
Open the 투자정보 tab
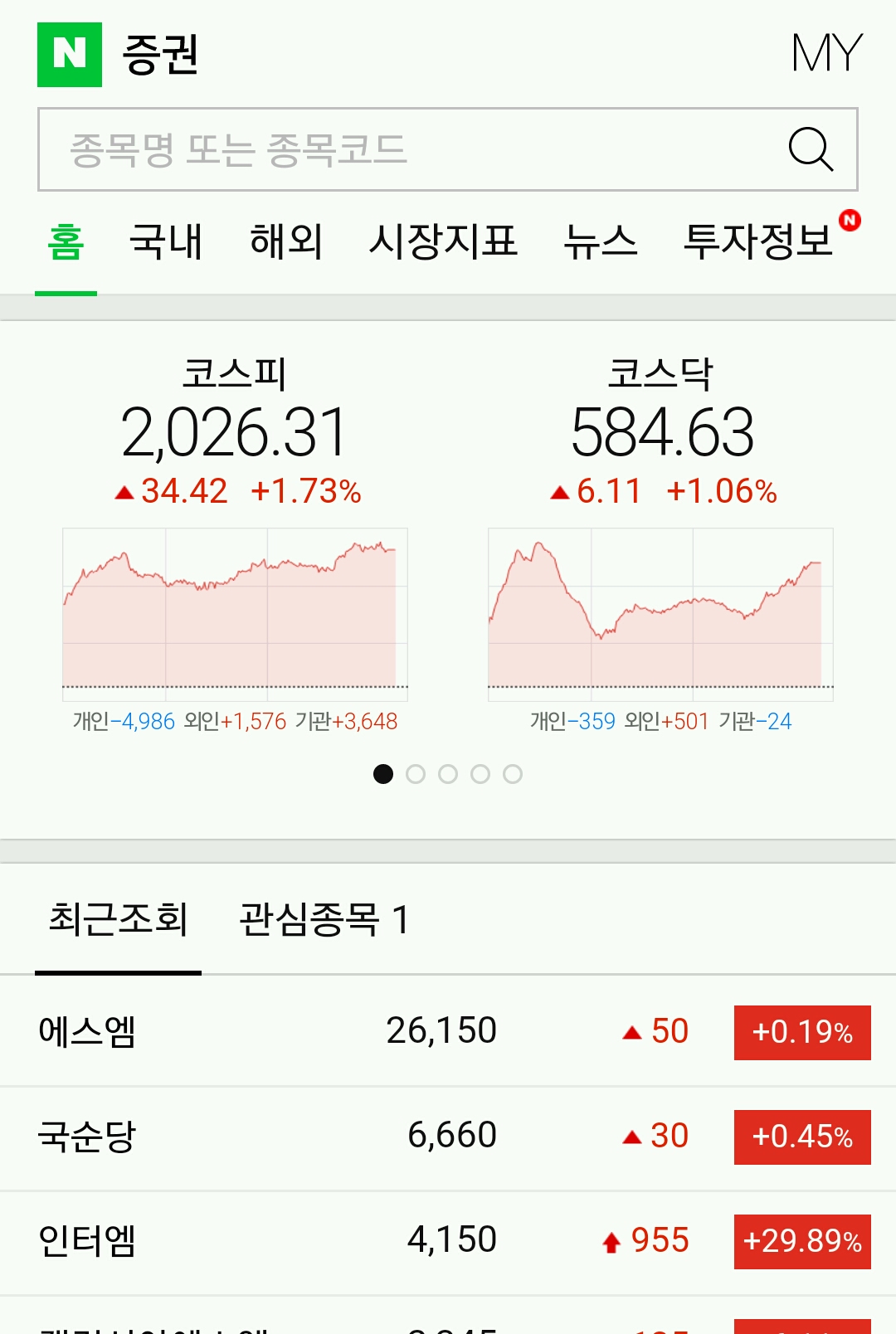coord(757,241)
